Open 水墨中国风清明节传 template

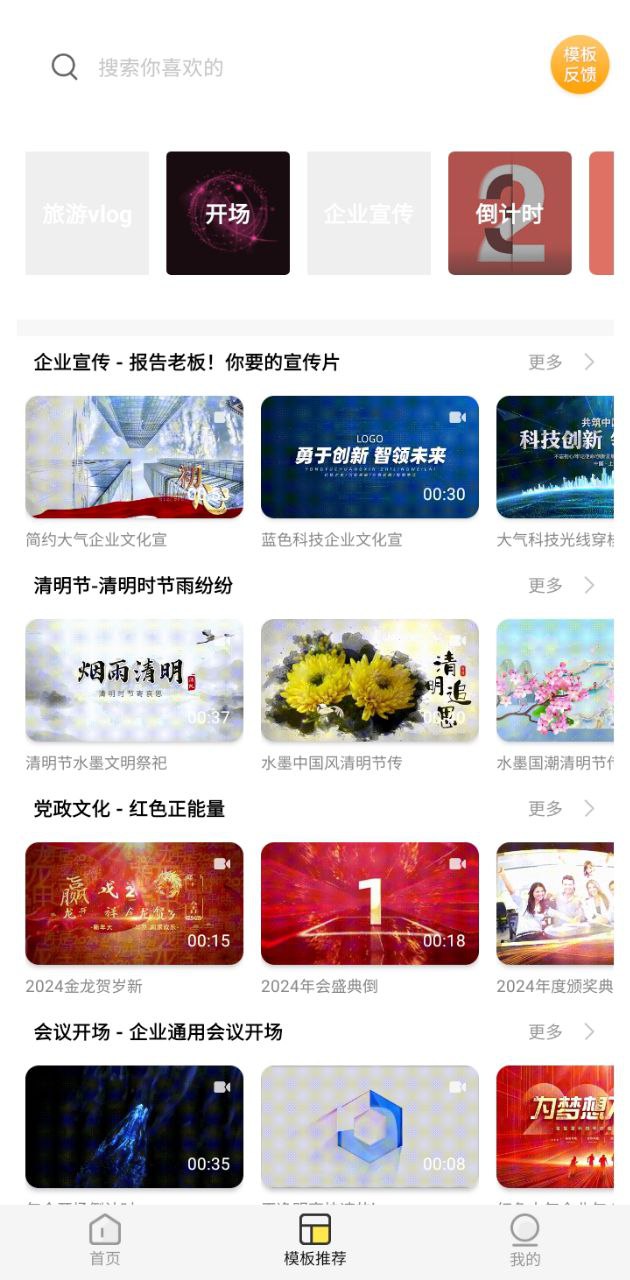(x=370, y=680)
